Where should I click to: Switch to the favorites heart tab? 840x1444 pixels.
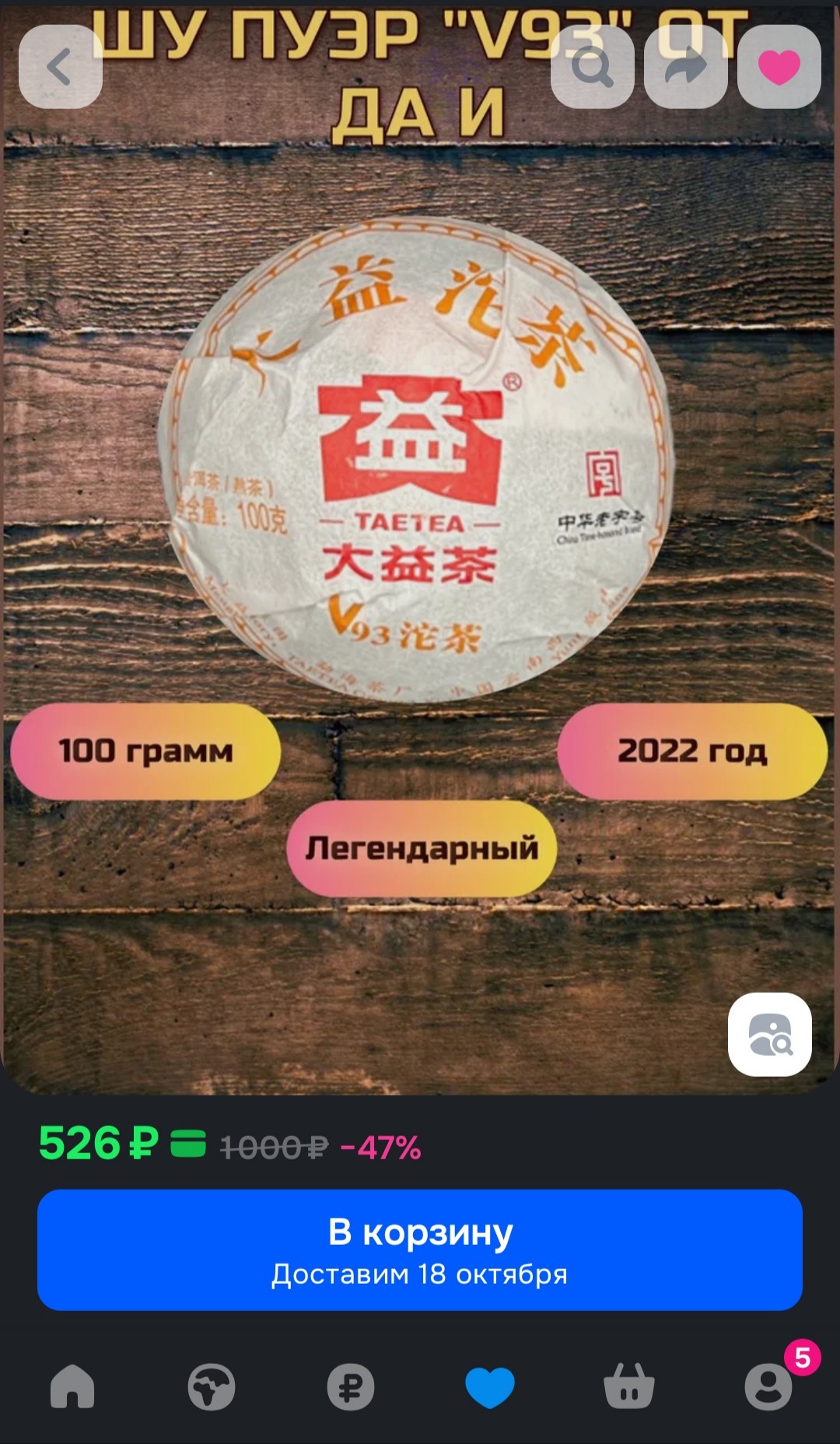(x=490, y=1386)
